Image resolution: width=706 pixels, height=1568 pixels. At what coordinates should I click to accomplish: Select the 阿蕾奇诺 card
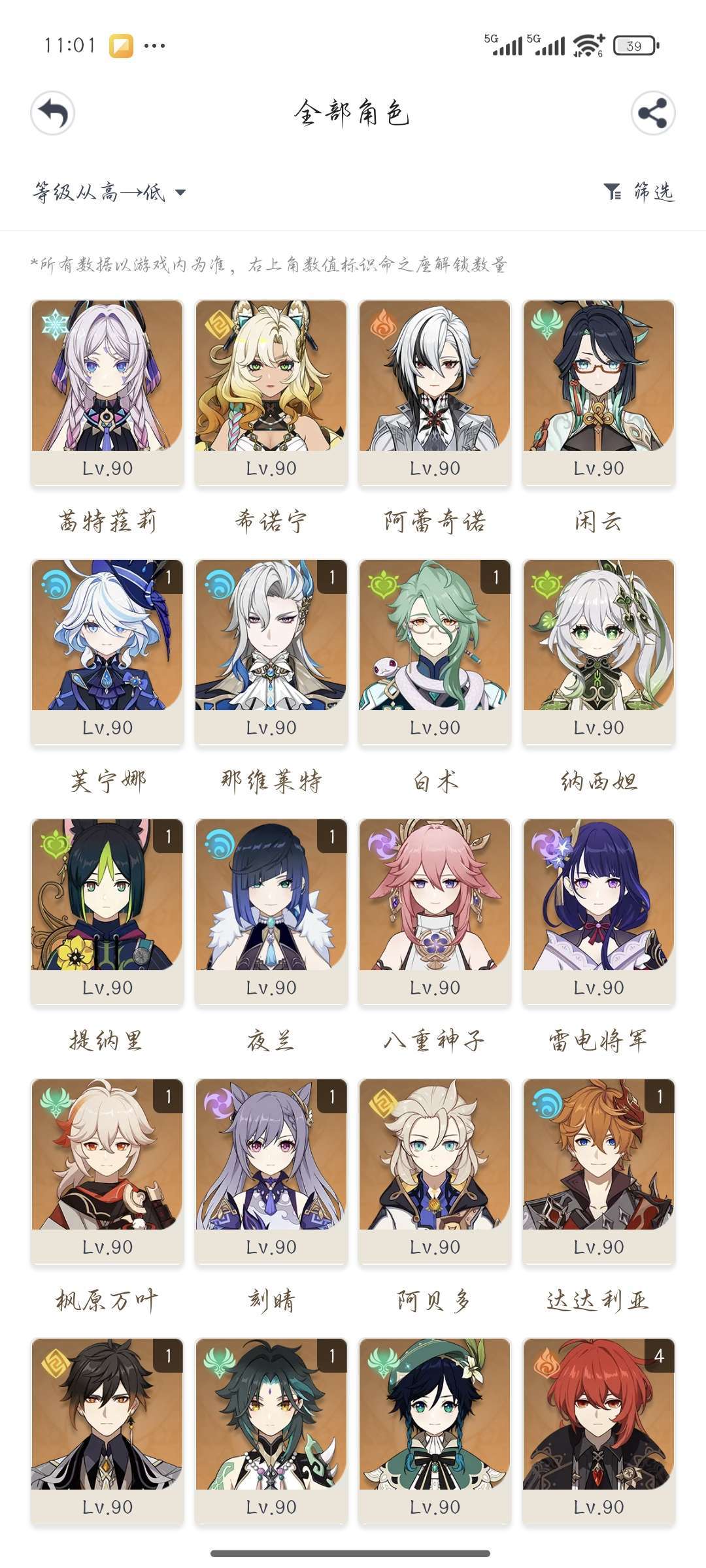click(435, 393)
